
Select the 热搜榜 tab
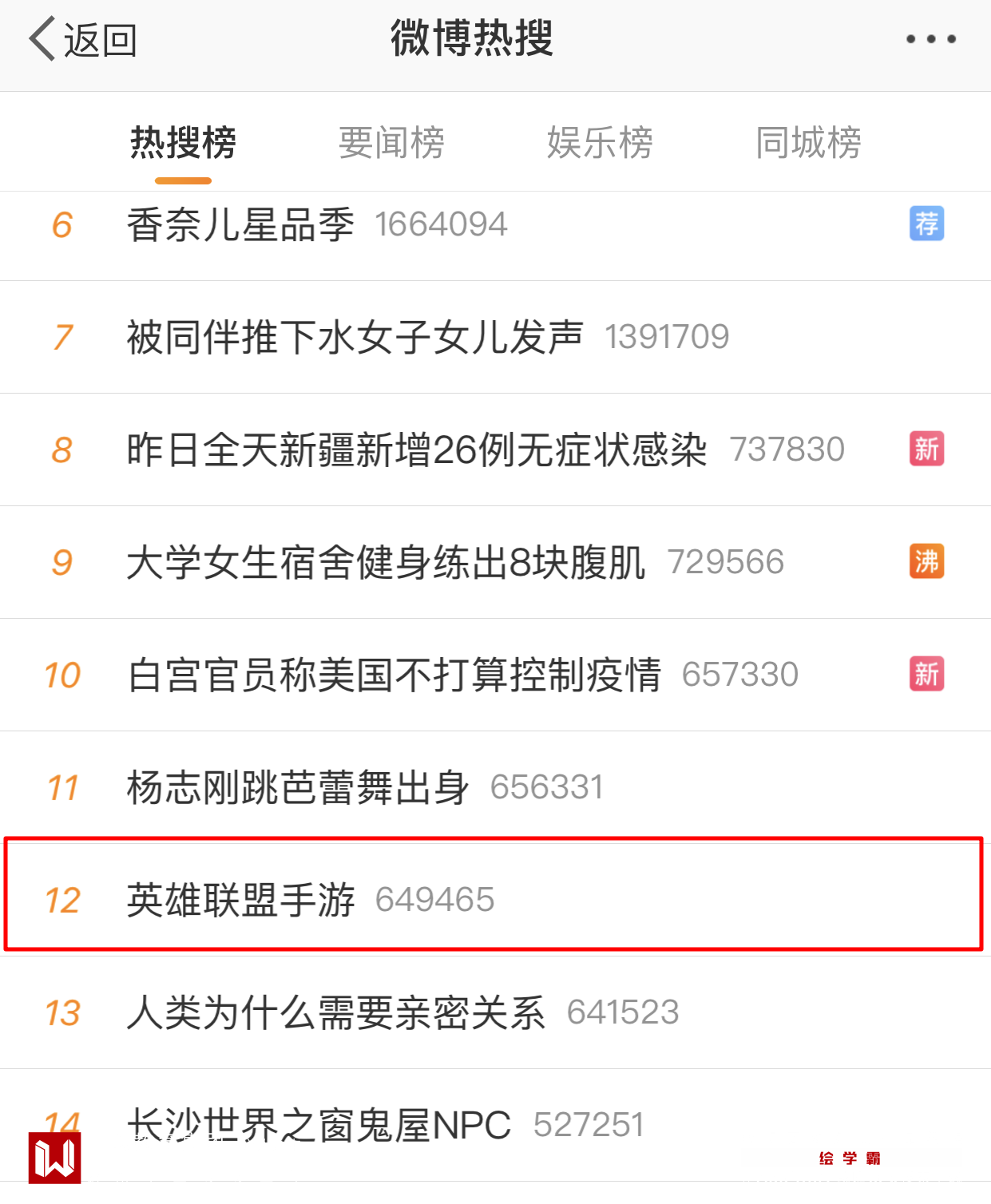click(183, 144)
